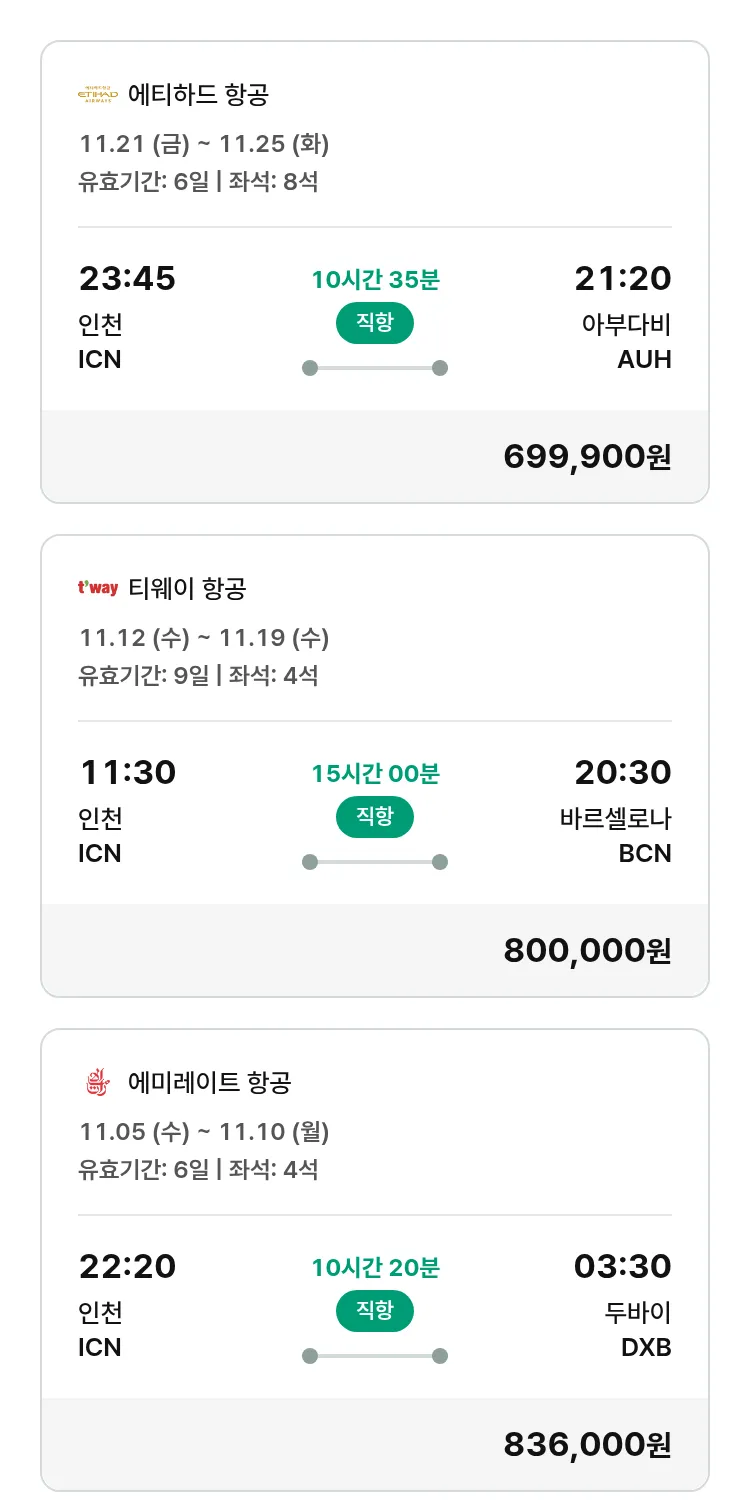Click the 836,000원 price on the Emirates card
Screen dimensions: 750x1510
[x=588, y=1443]
